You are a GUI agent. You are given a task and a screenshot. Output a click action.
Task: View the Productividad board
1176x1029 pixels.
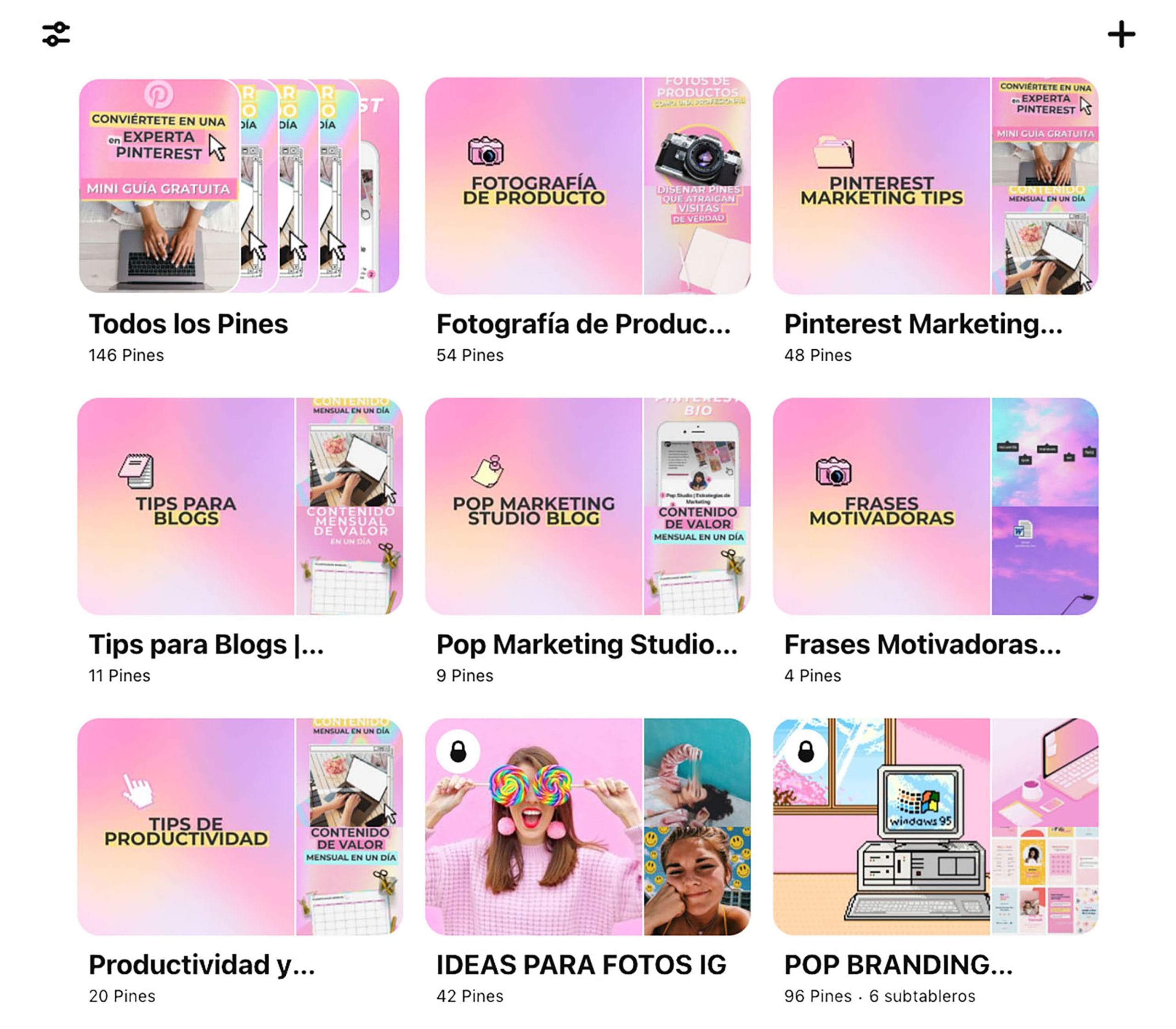click(x=240, y=826)
